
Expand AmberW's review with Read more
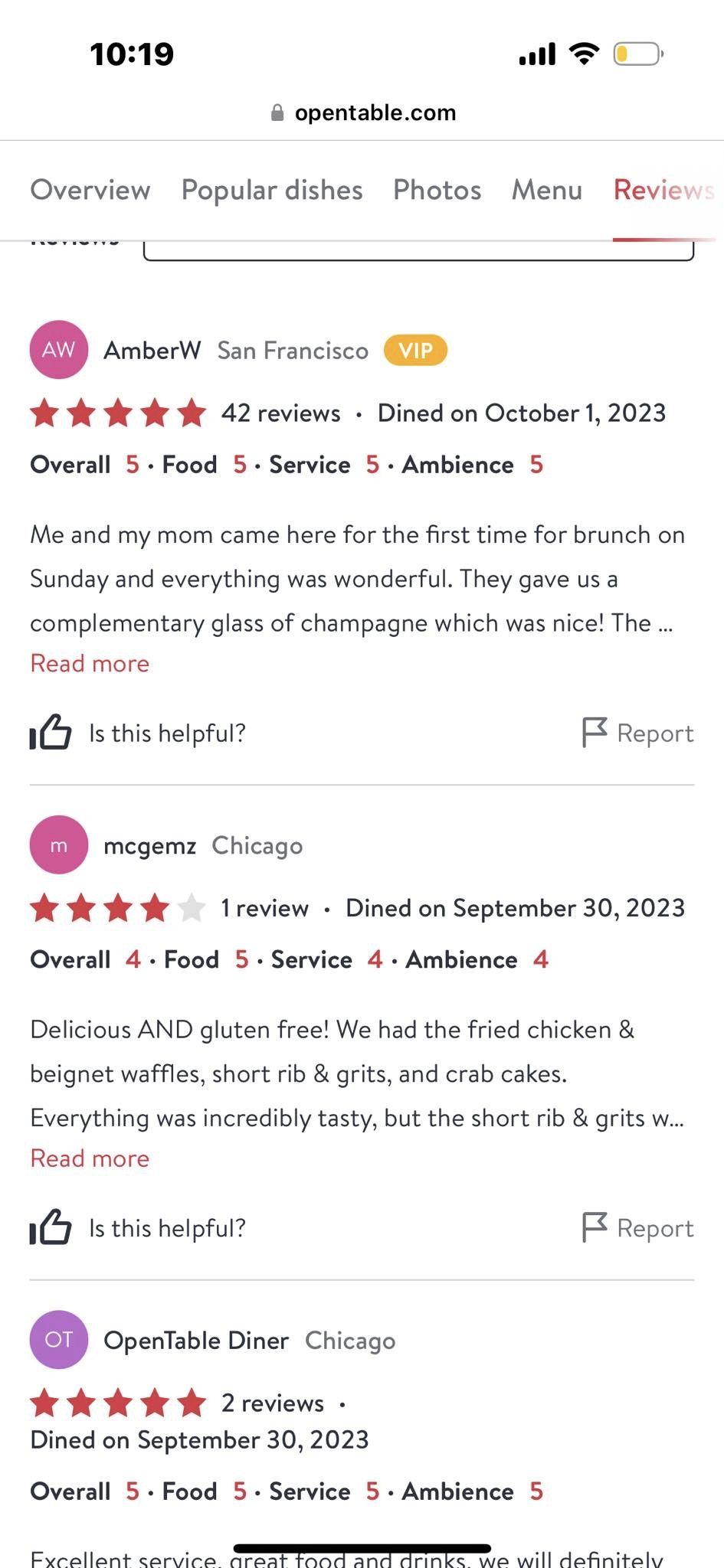tap(90, 663)
